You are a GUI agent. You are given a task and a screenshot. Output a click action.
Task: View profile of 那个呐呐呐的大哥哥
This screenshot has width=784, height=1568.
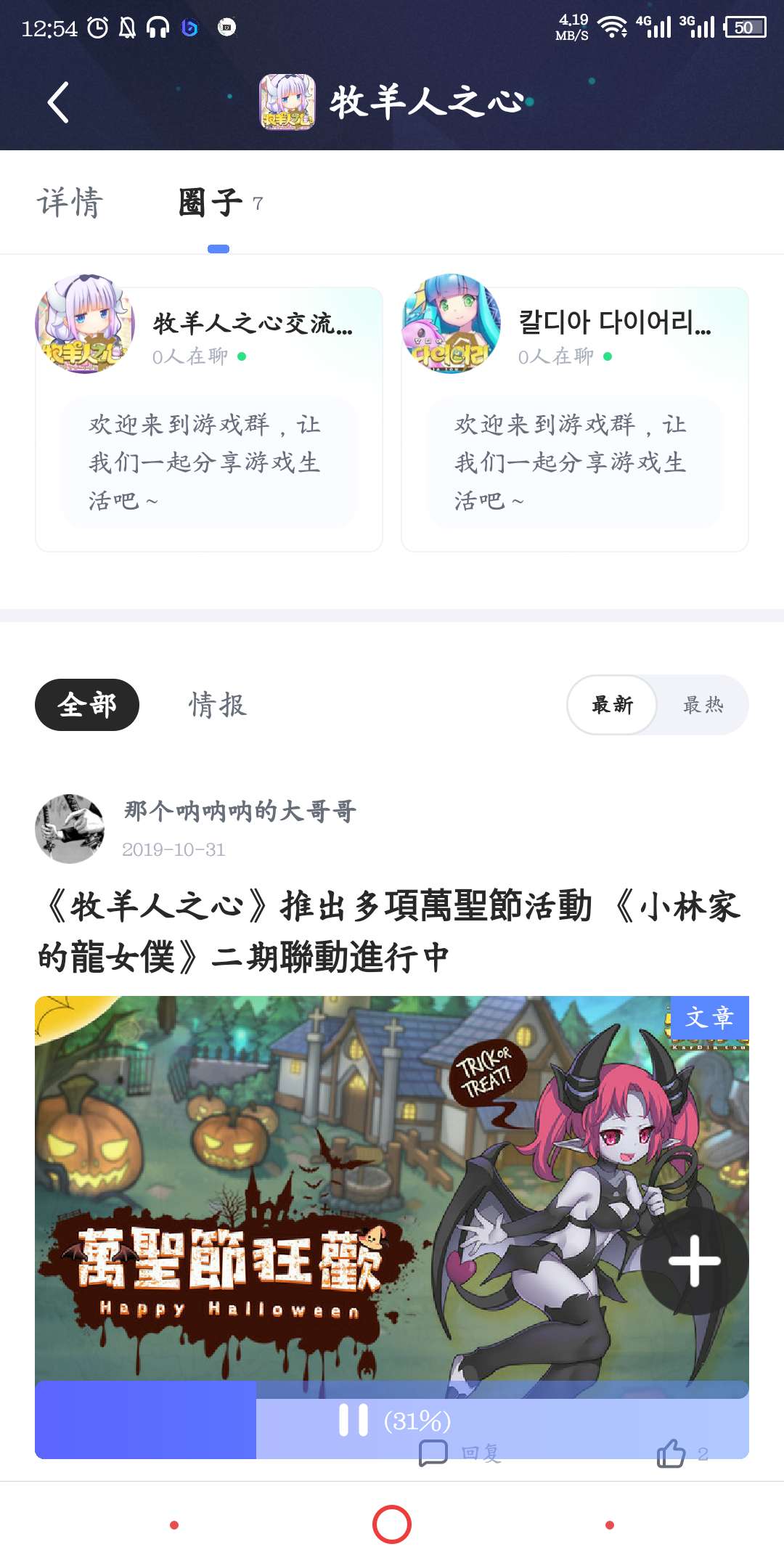coord(70,828)
